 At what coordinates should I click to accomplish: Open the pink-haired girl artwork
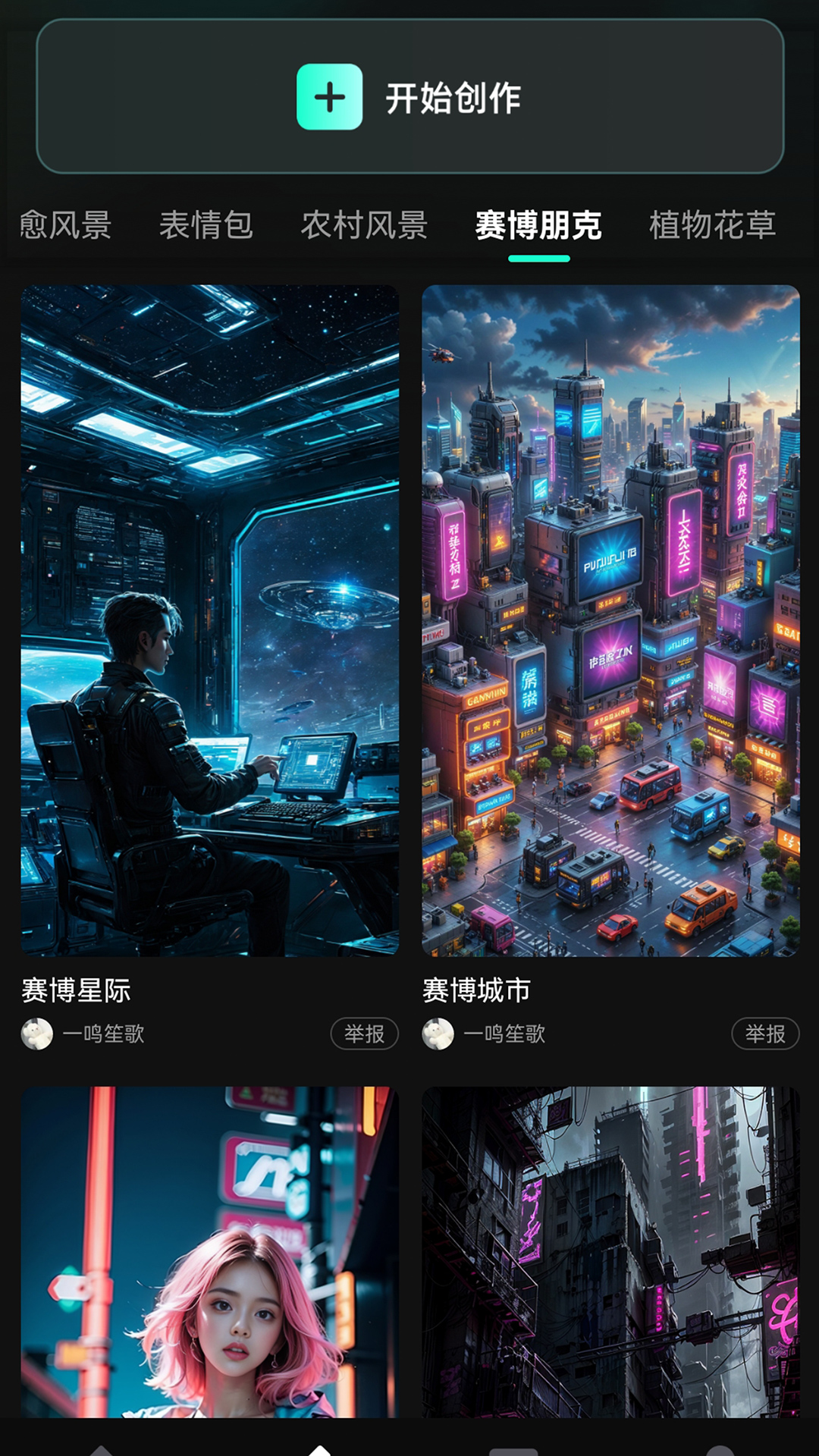[209, 1252]
